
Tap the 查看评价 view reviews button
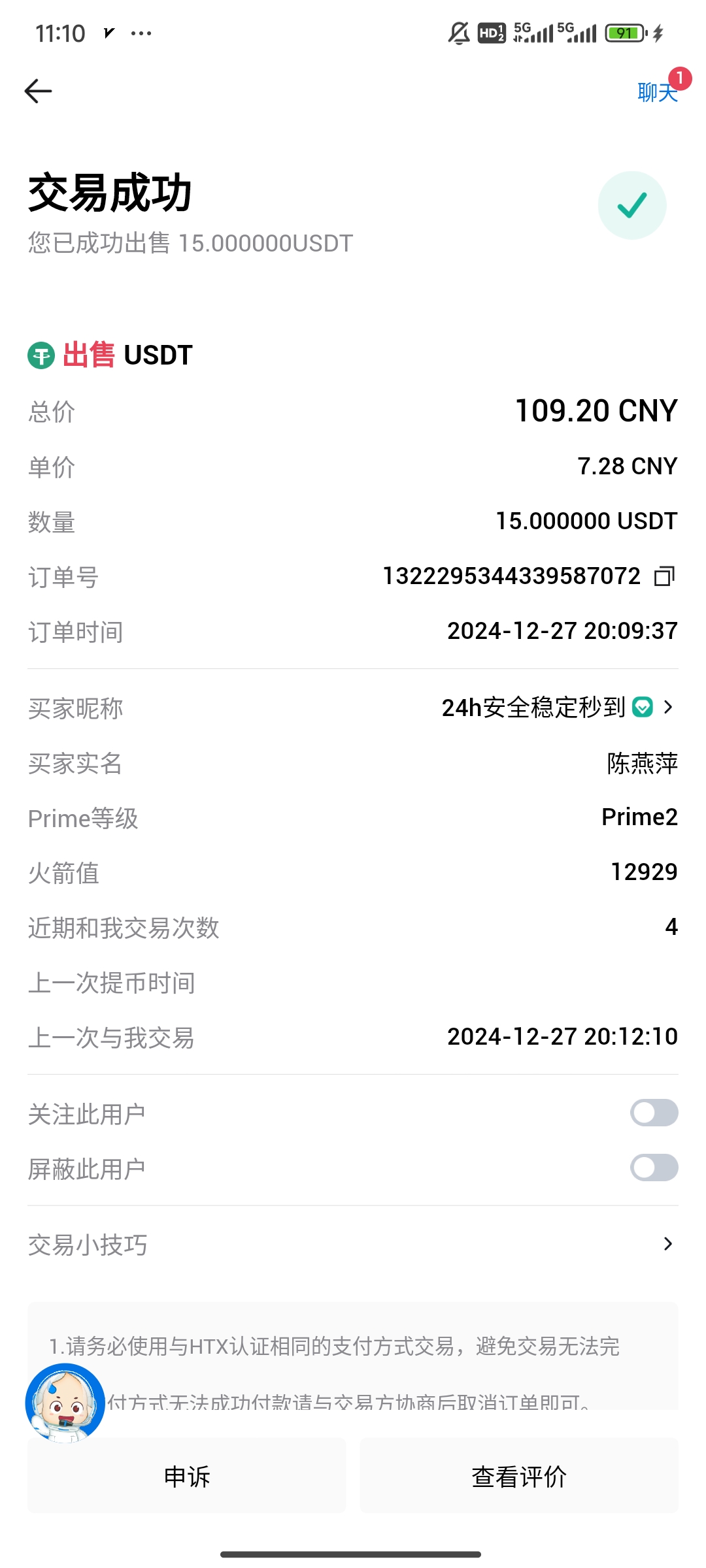coord(518,1476)
